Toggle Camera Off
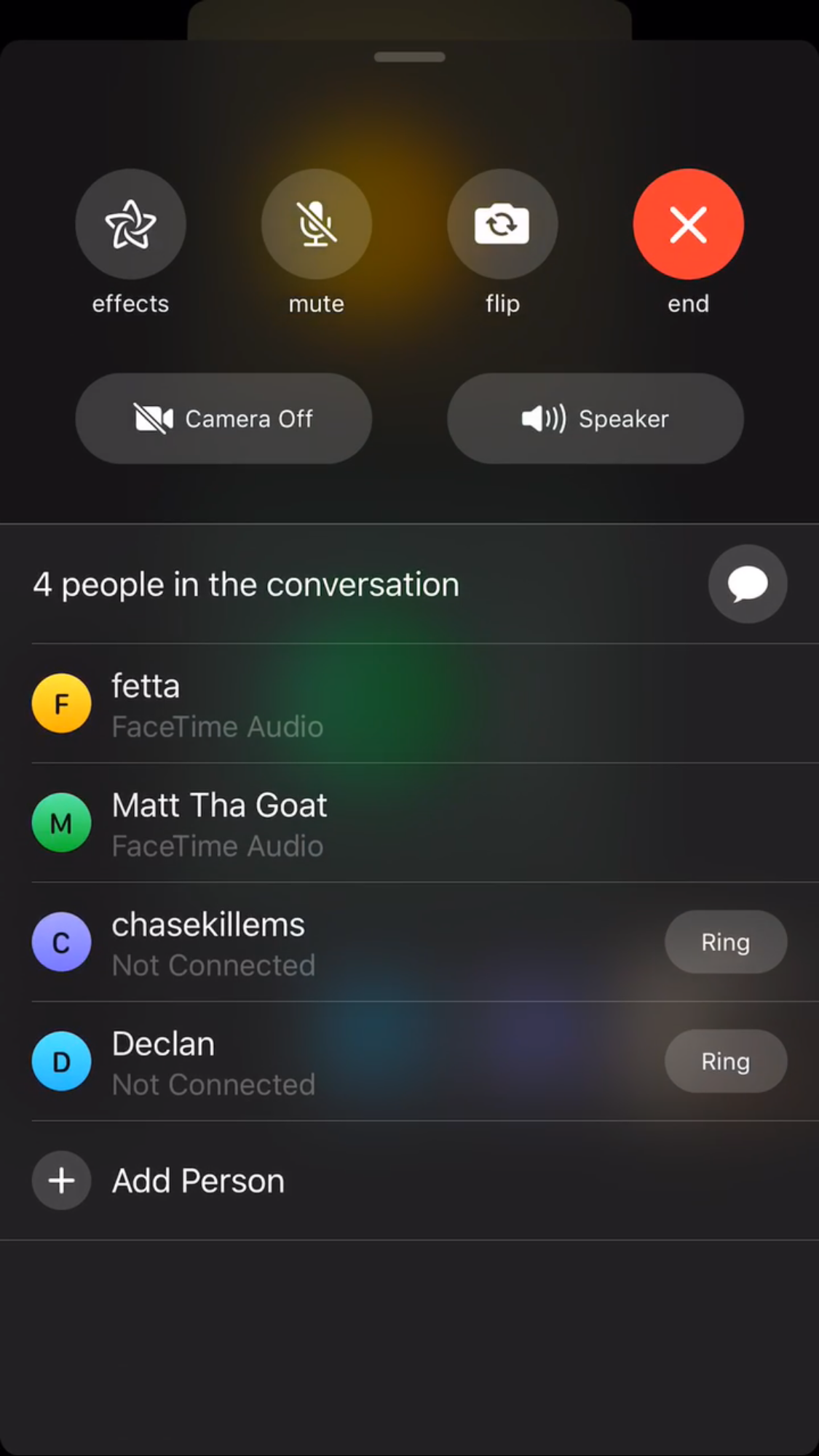 tap(223, 418)
